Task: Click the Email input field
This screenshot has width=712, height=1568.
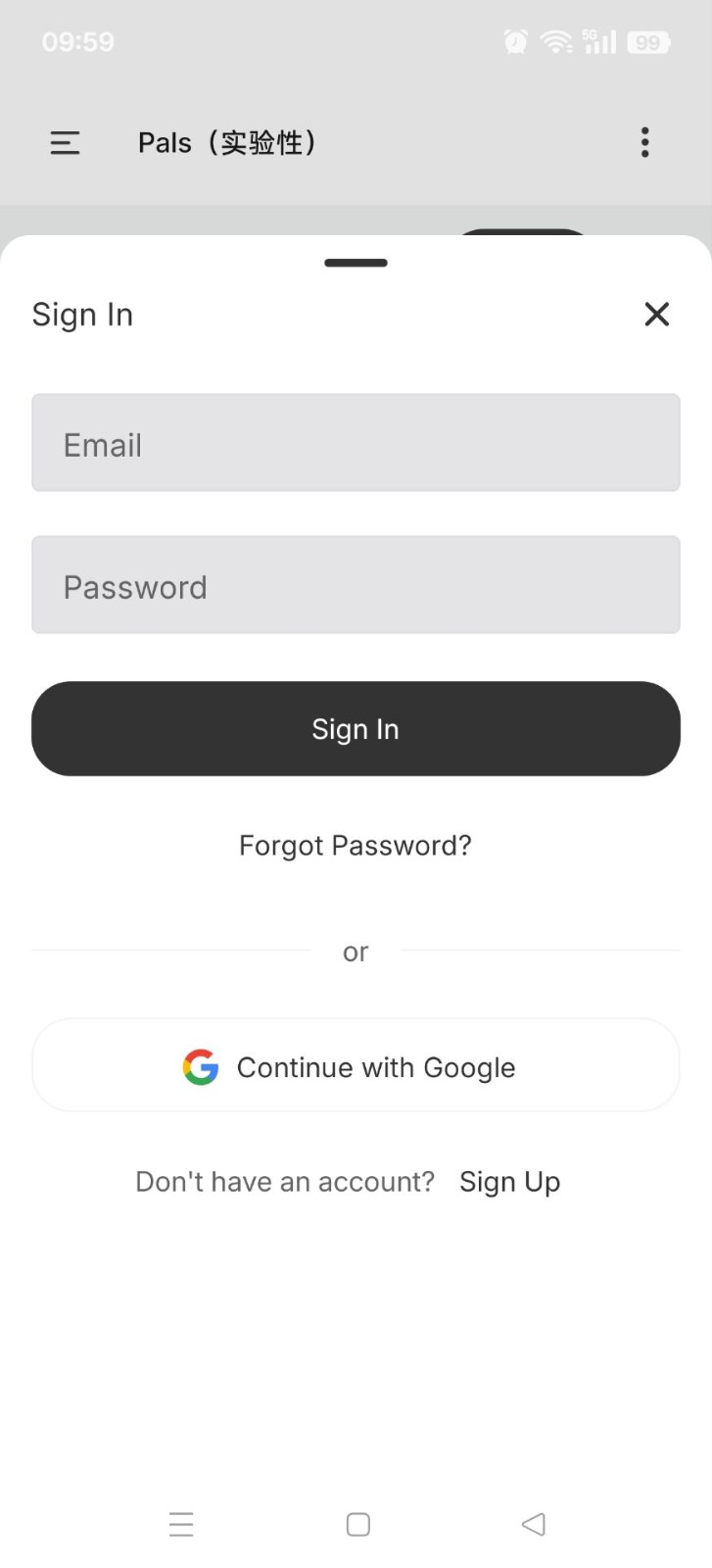Action: pyautogui.click(x=356, y=443)
